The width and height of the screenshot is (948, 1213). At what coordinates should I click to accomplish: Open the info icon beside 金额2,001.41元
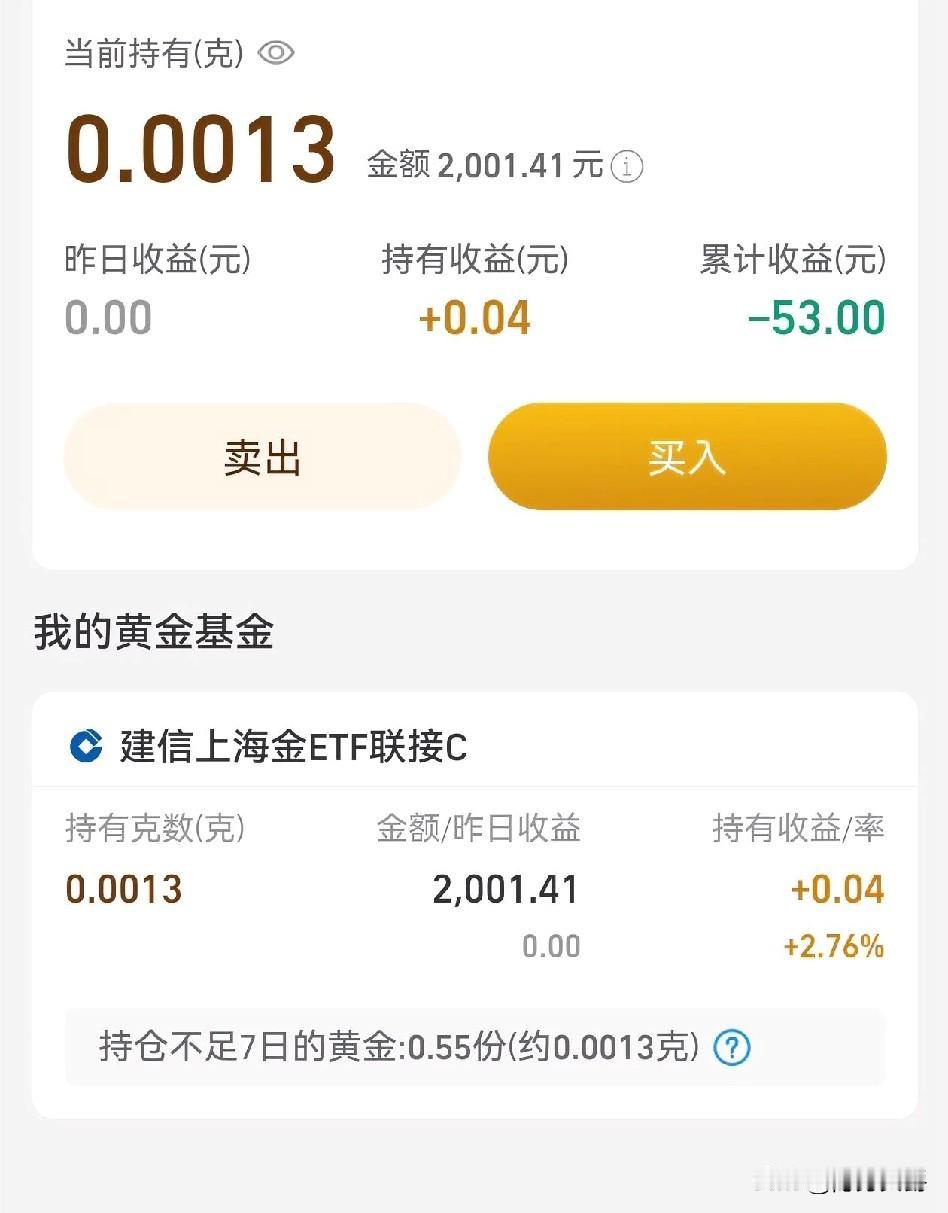[627, 167]
